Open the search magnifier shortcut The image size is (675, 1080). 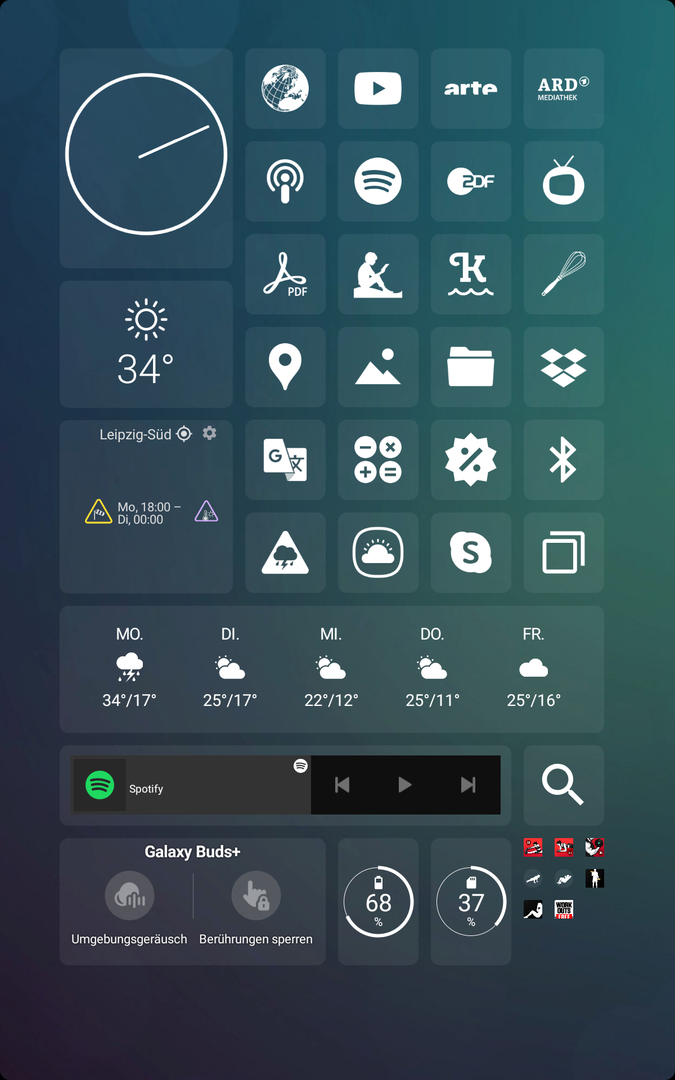[563, 785]
